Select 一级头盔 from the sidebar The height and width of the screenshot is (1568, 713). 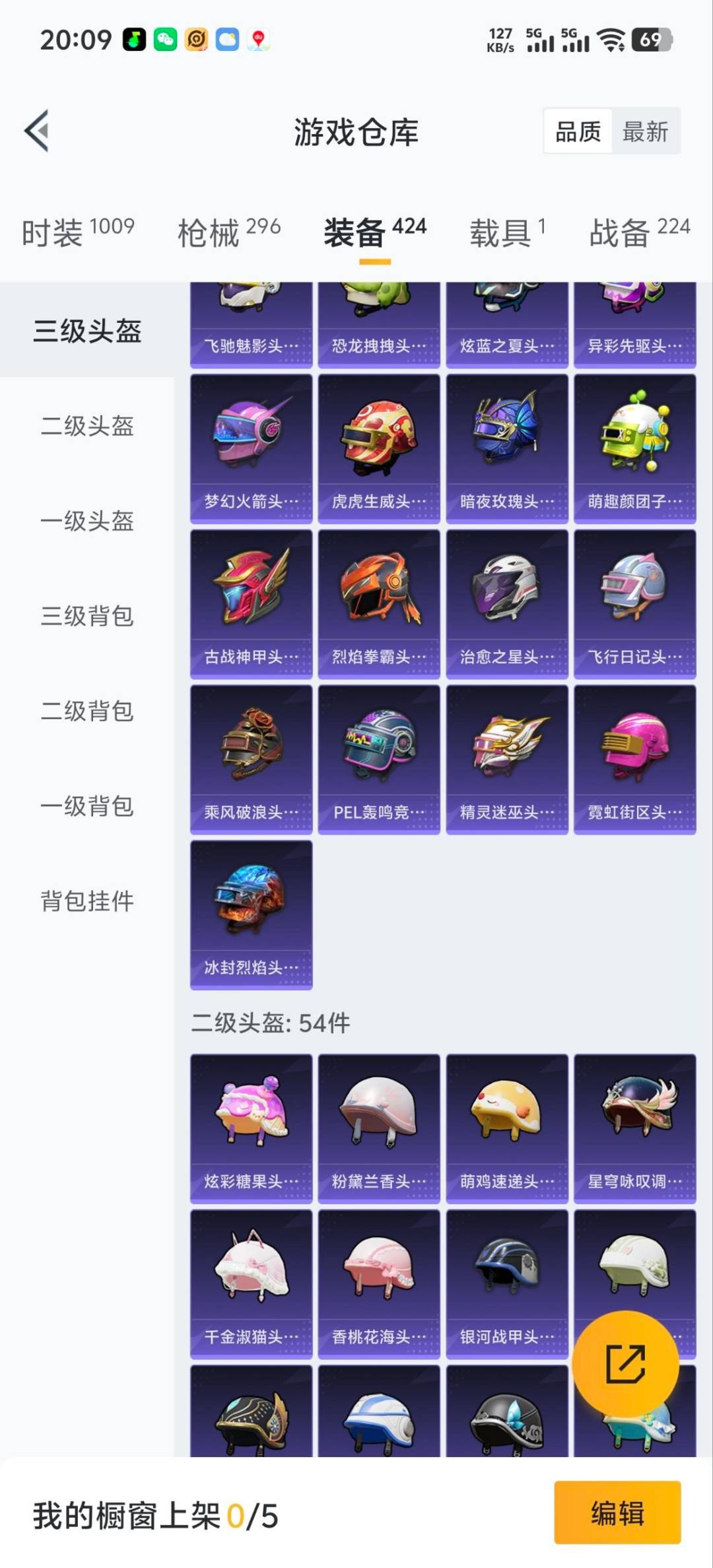pyautogui.click(x=88, y=522)
